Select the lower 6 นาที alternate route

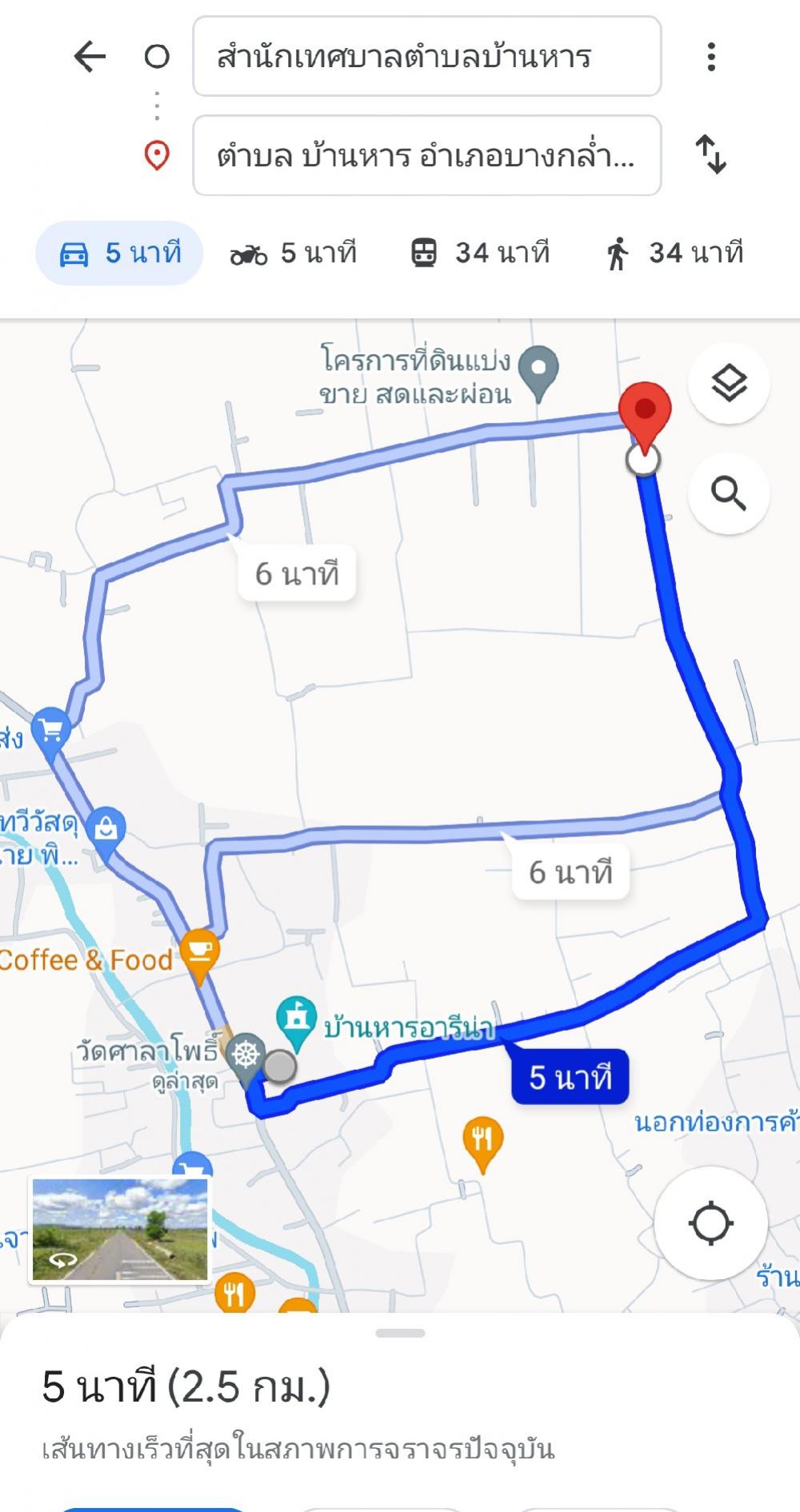pos(570,872)
